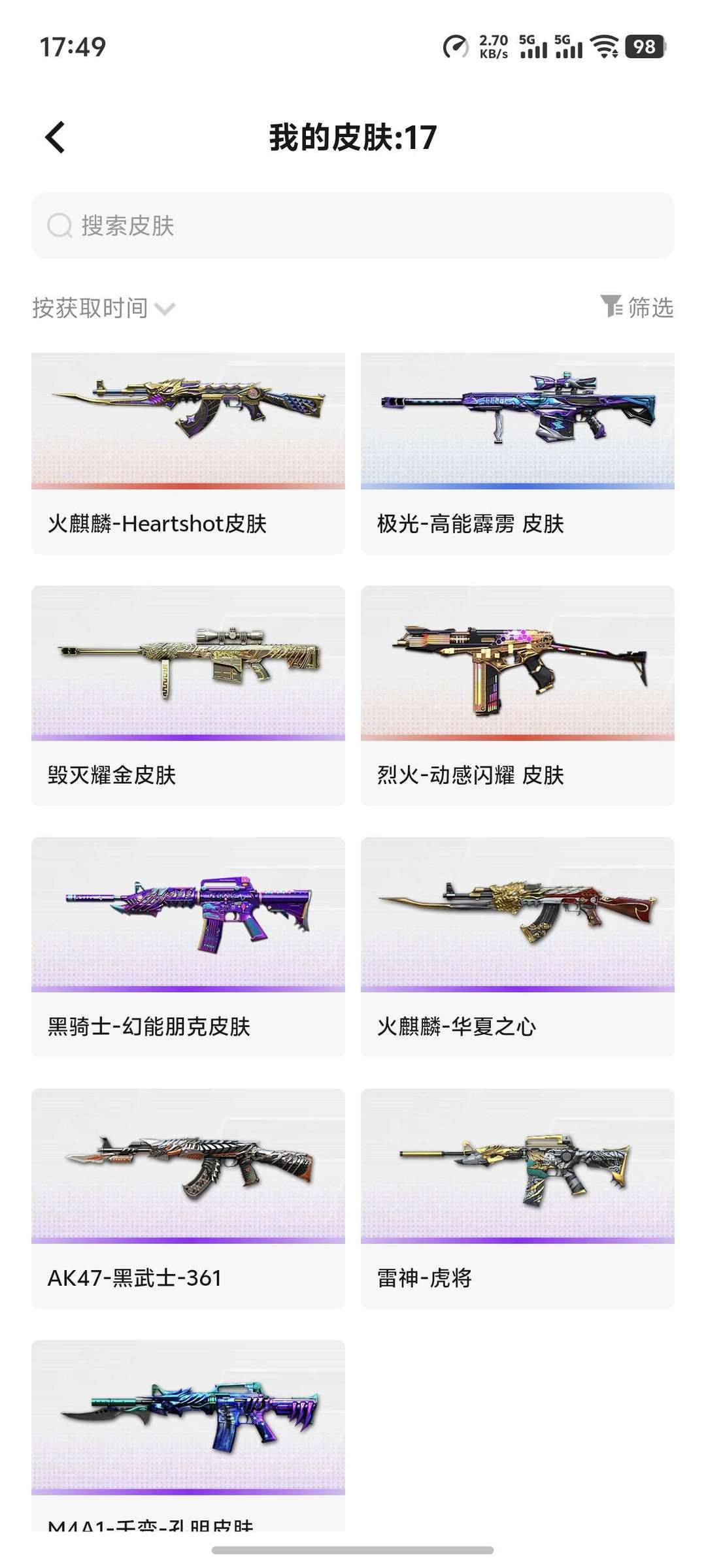Tap the 搜索皮肤 search field

click(x=353, y=225)
